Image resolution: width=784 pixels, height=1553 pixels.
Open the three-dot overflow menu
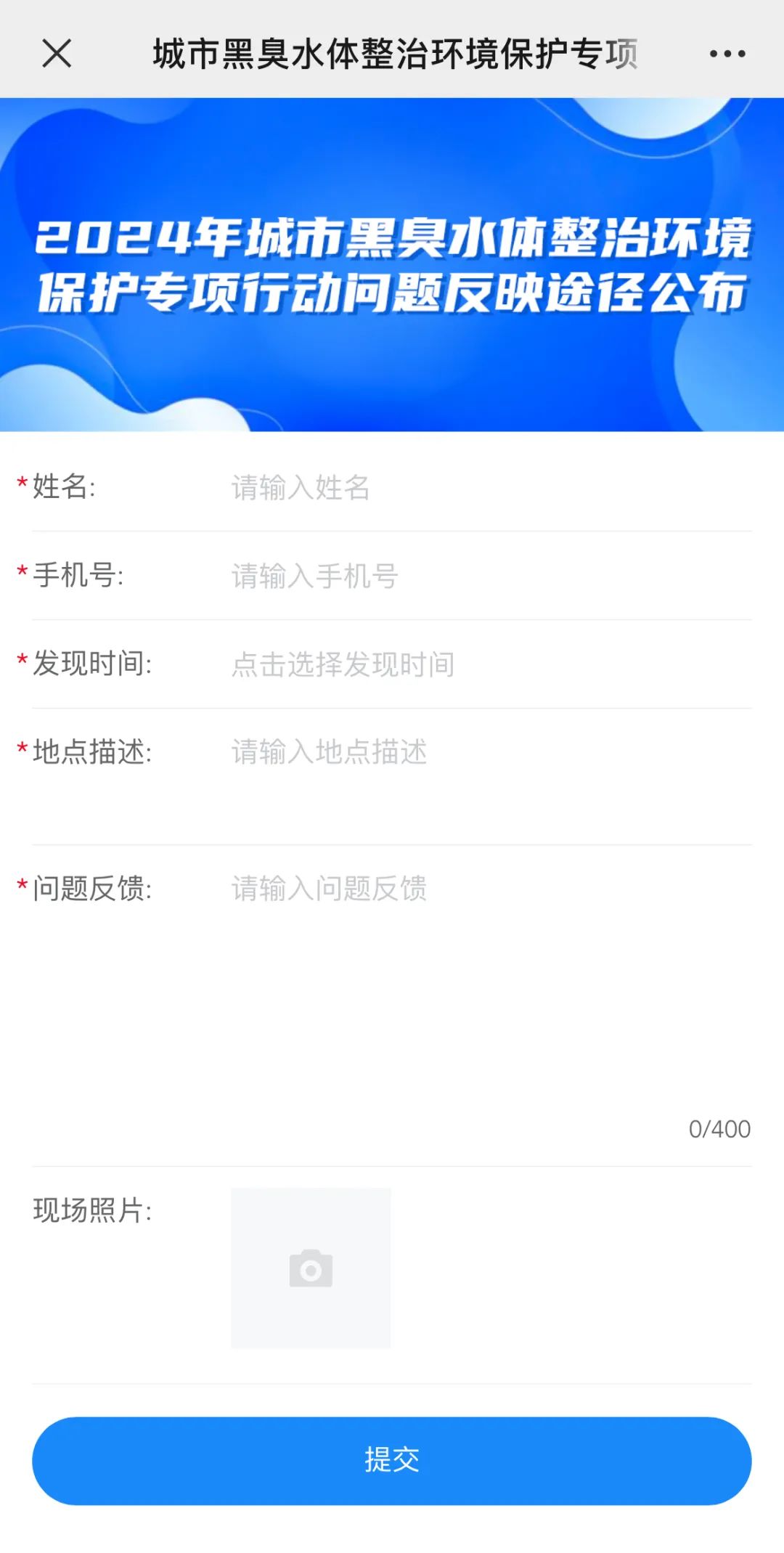[x=727, y=53]
